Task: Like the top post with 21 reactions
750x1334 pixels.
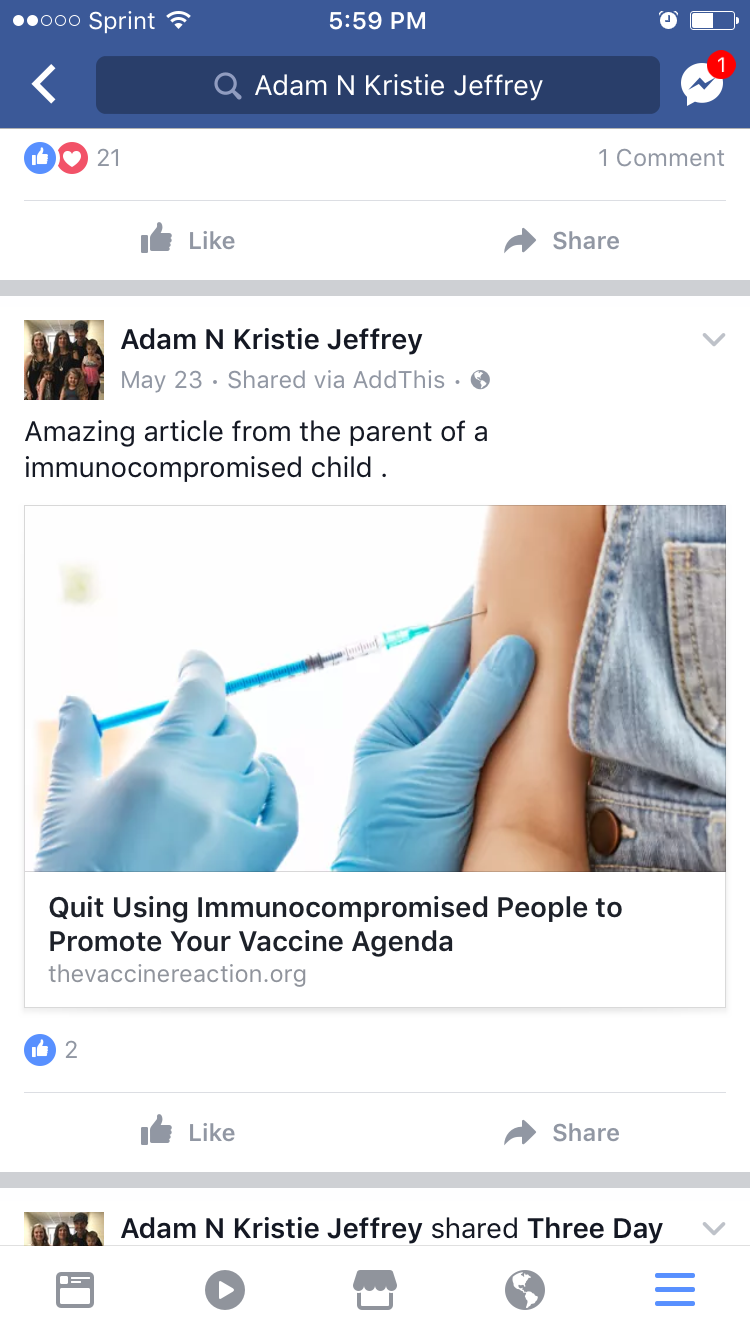Action: (x=188, y=240)
